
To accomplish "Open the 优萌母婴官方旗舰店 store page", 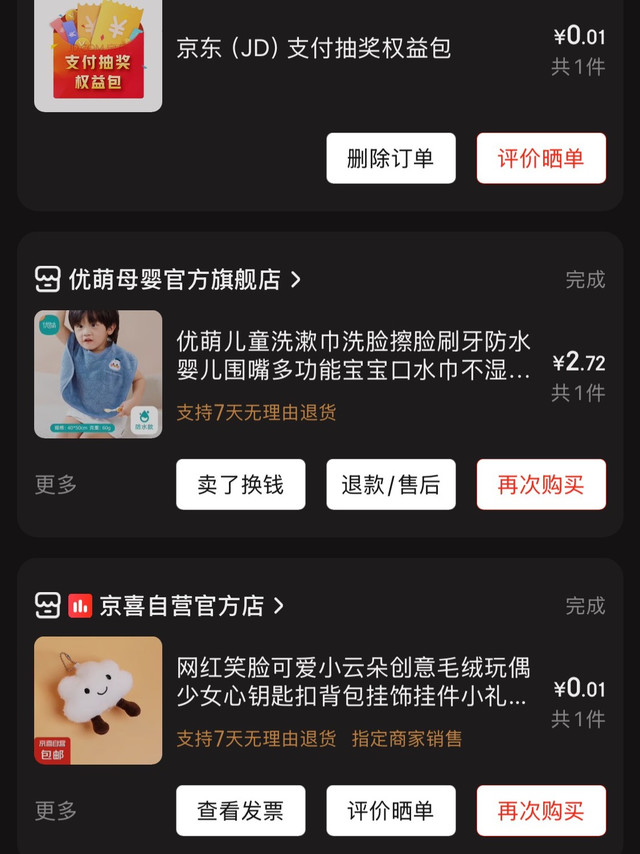I will pyautogui.click(x=174, y=280).
